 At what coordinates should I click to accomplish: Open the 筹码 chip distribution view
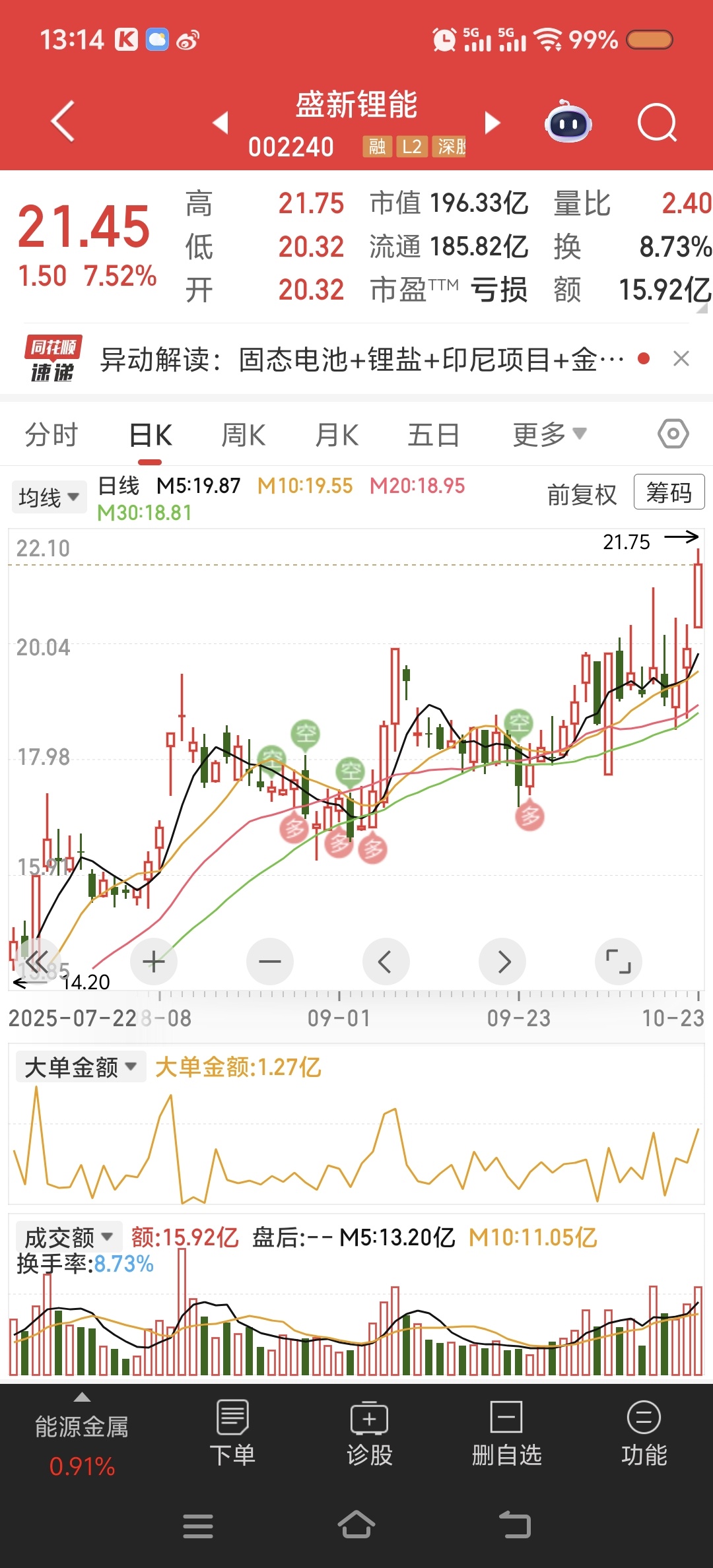[x=668, y=492]
